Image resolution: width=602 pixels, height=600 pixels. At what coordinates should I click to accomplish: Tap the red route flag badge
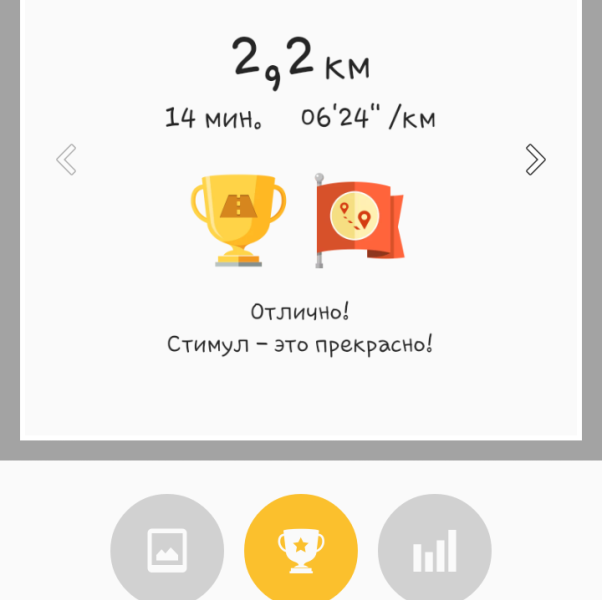pyautogui.click(x=359, y=220)
